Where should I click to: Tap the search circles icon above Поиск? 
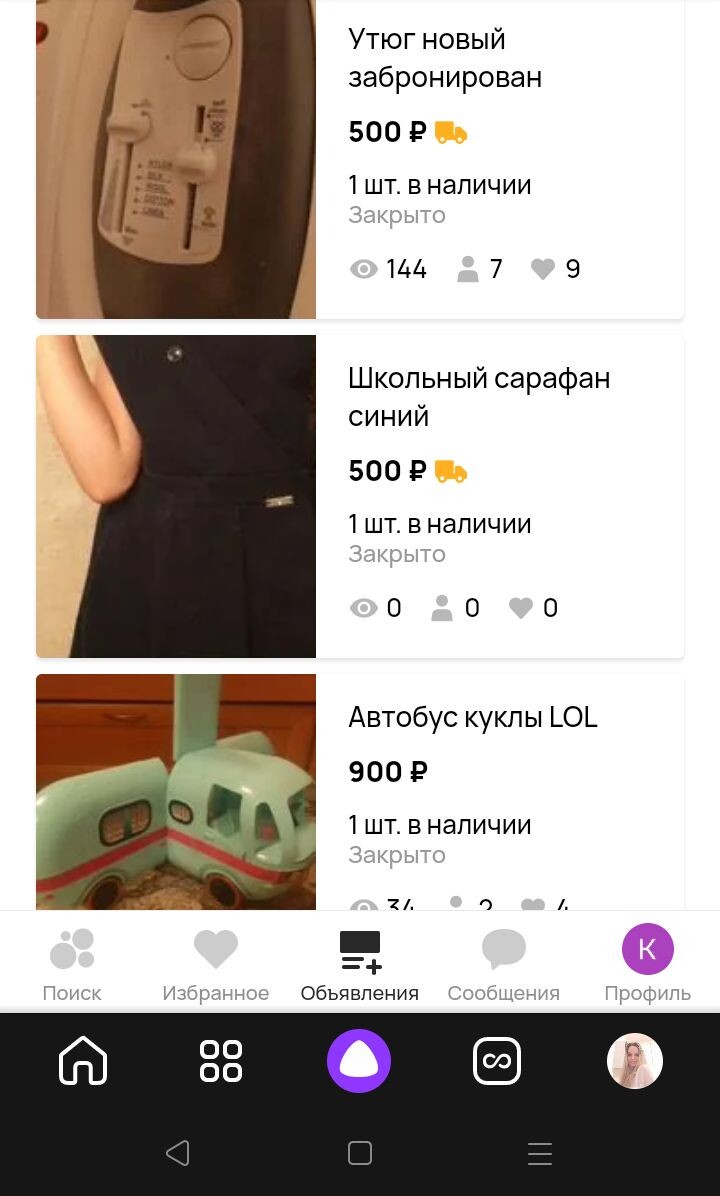71,947
